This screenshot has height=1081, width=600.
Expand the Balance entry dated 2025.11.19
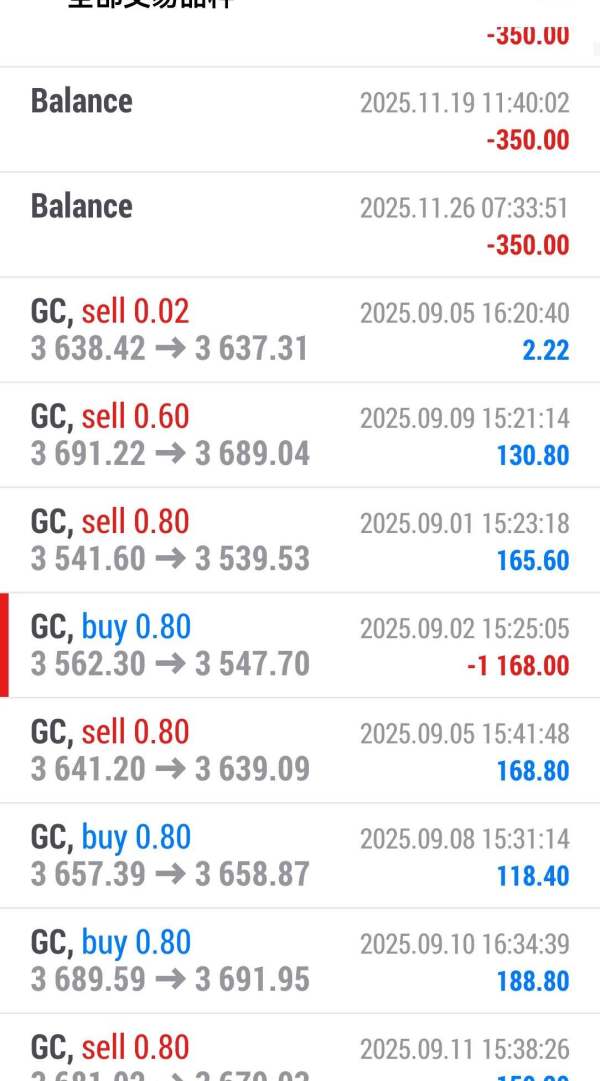tap(300, 120)
